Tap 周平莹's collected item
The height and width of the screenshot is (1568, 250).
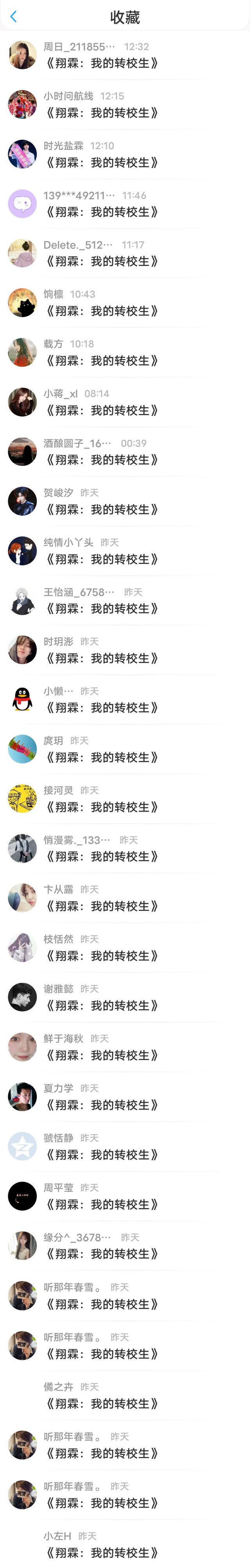pyautogui.click(x=102, y=1205)
